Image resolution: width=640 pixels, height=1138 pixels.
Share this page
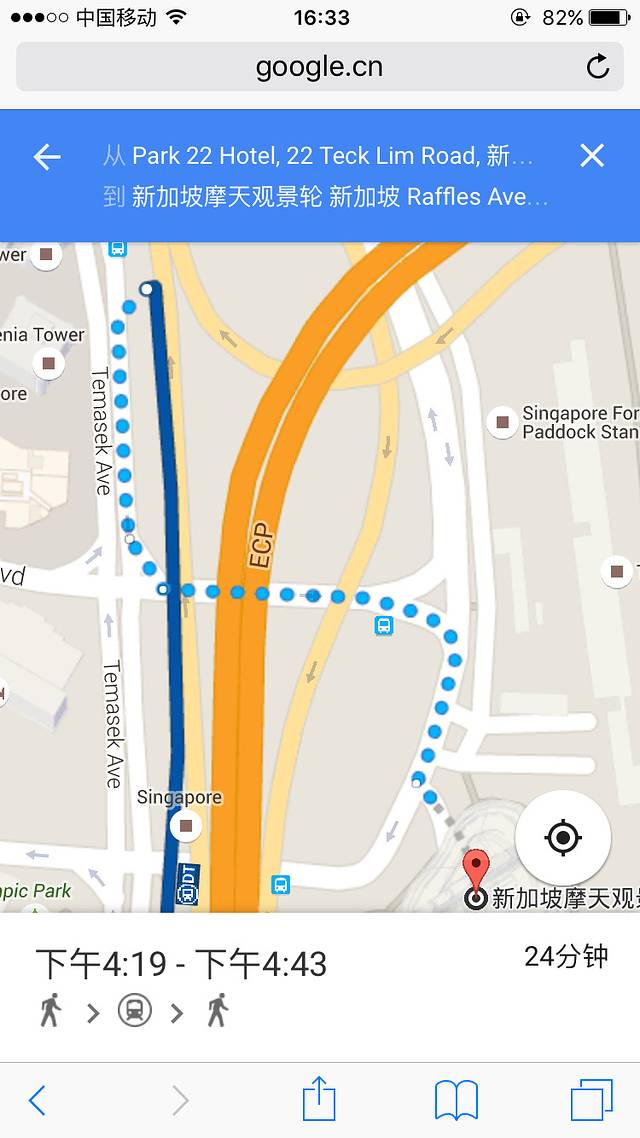click(x=318, y=1099)
